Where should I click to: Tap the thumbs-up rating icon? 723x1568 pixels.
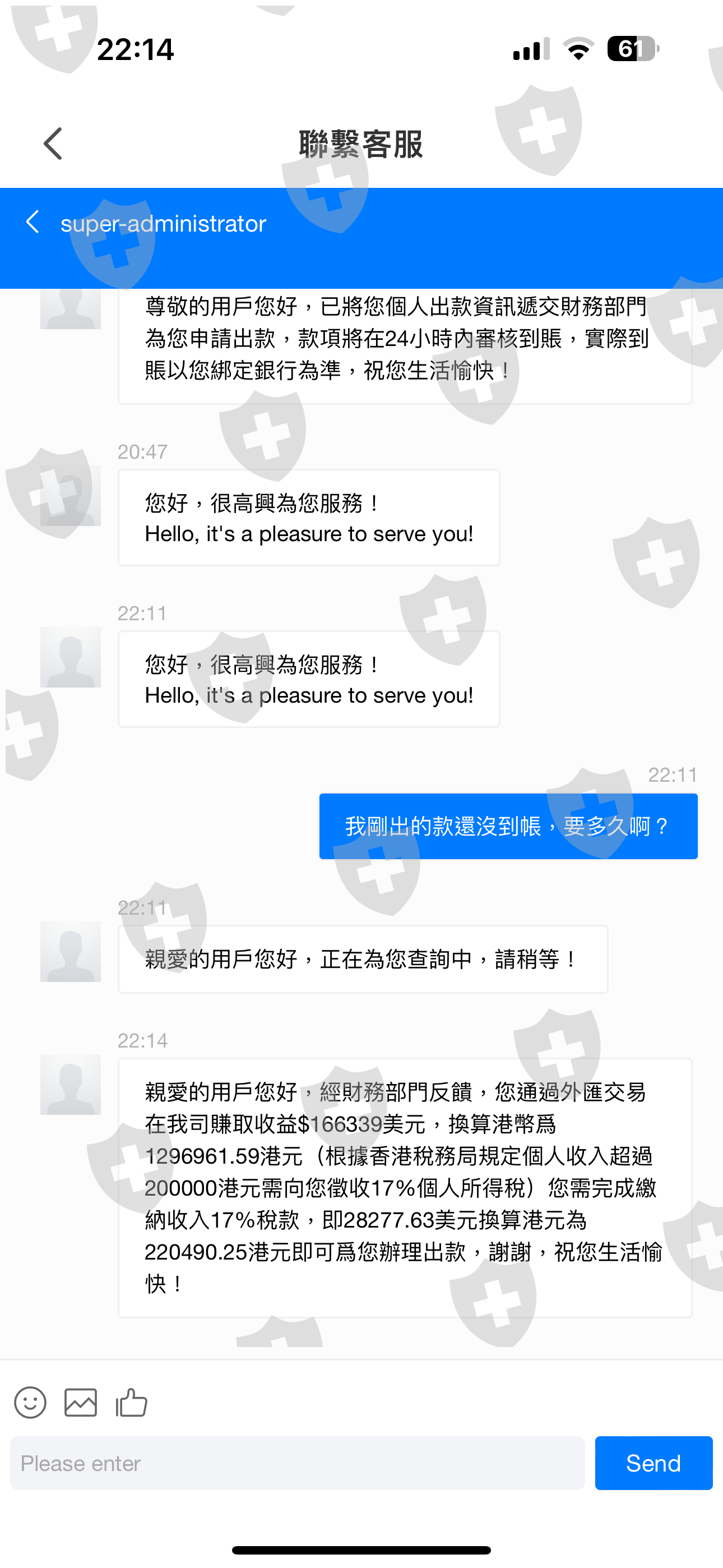[132, 1402]
